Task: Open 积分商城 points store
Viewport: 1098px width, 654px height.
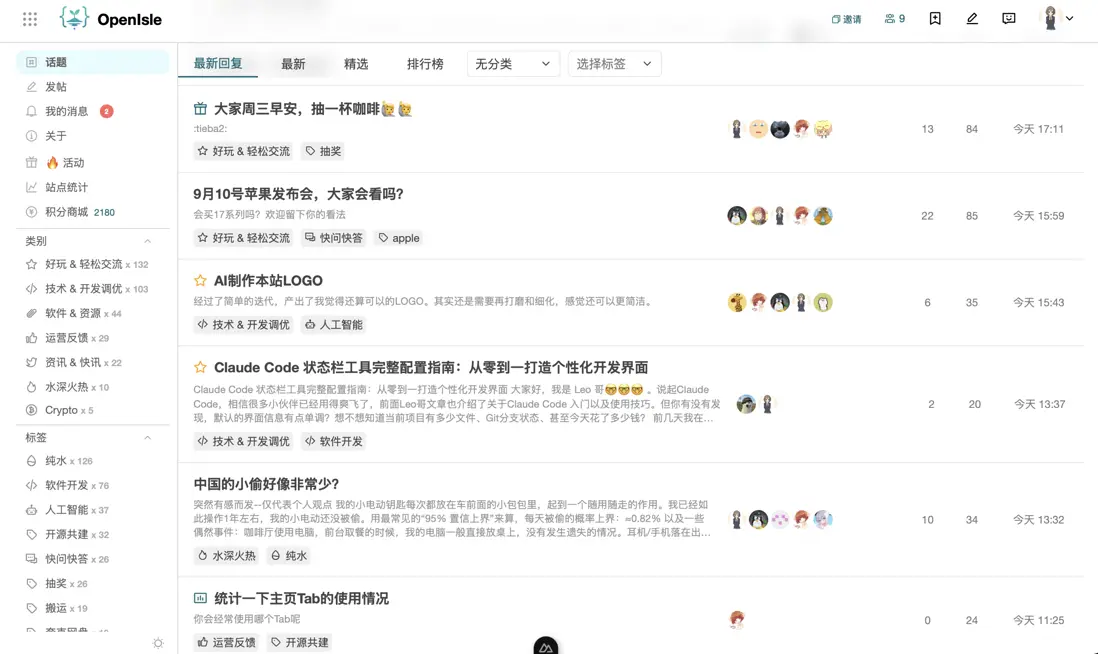Action: coord(67,212)
